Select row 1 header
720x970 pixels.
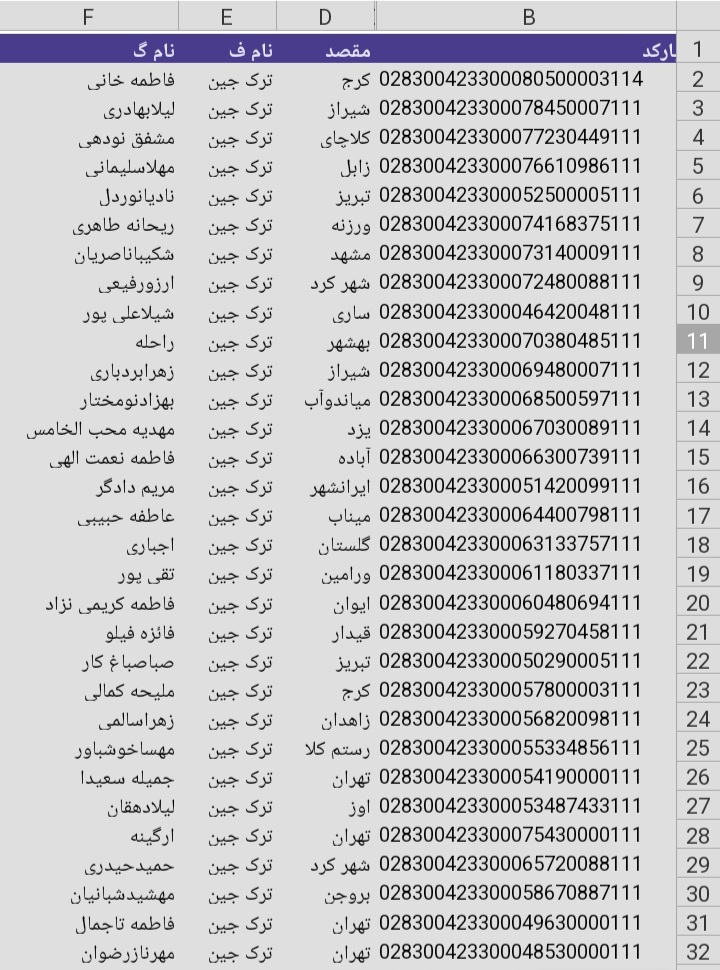[697, 50]
